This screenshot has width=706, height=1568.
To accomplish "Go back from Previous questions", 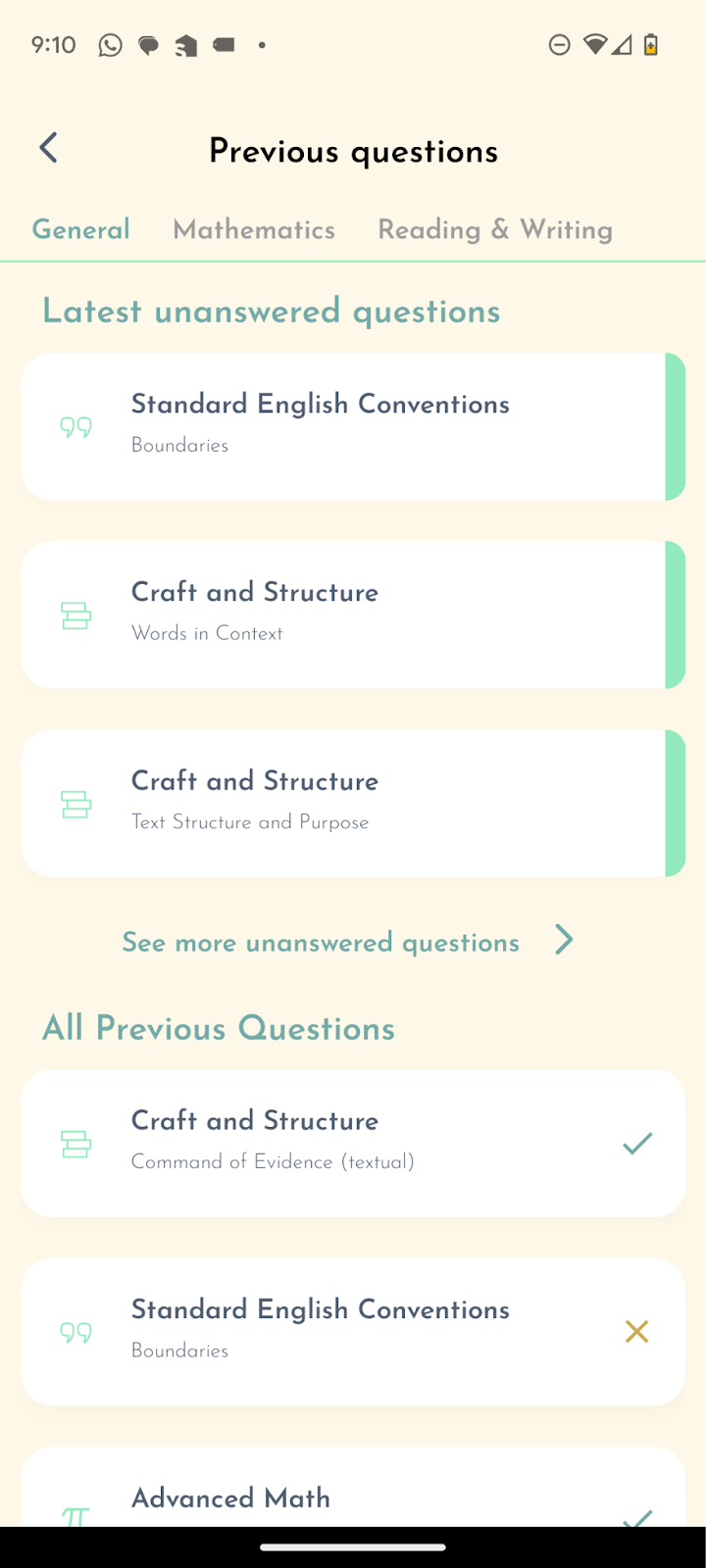I will click(x=48, y=149).
